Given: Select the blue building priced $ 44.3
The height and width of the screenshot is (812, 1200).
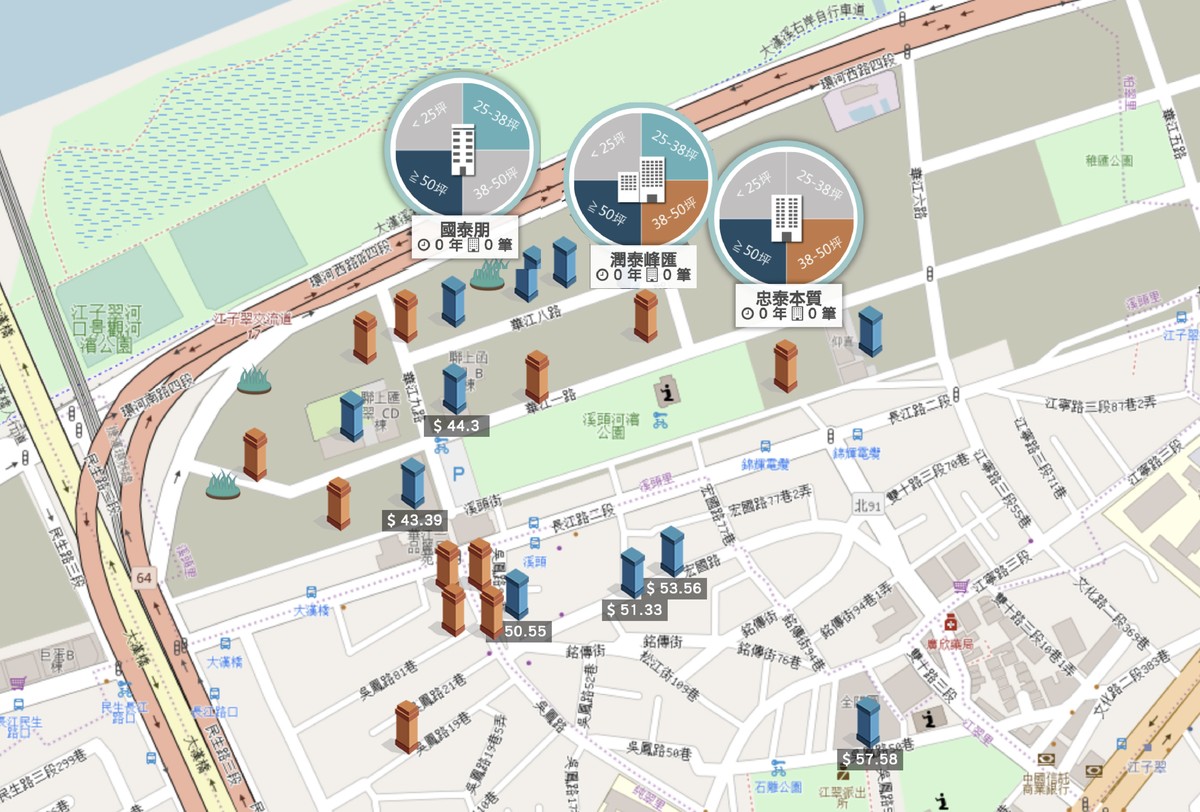Looking at the screenshot, I should pyautogui.click(x=455, y=389).
